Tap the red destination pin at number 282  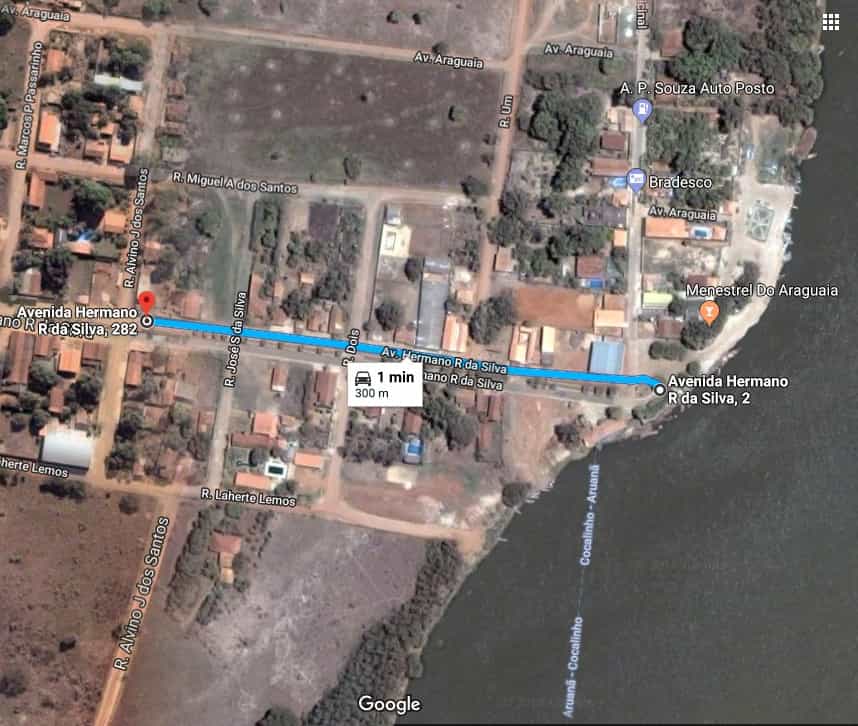146,302
